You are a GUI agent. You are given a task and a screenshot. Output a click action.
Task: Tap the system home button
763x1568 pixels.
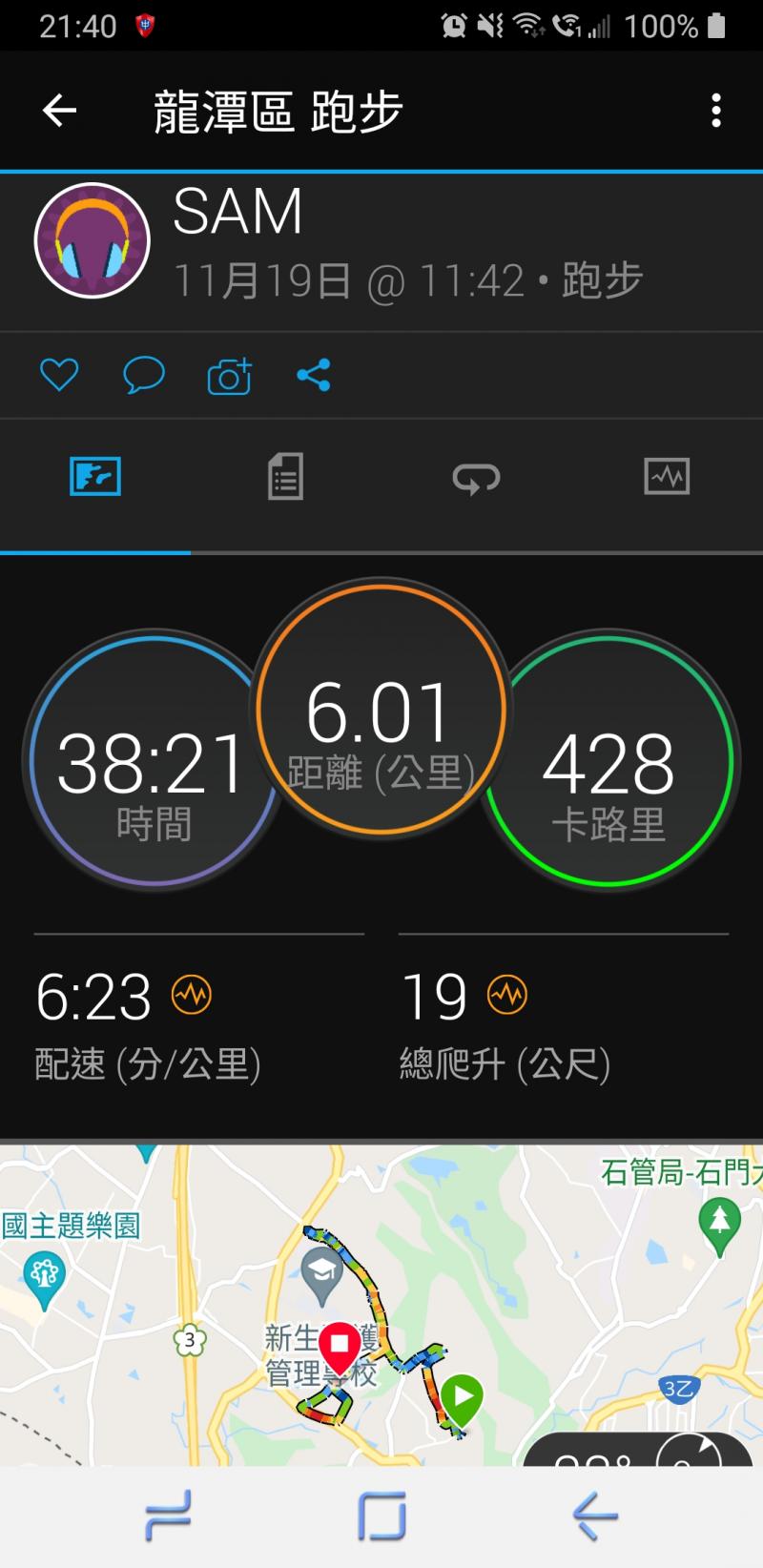point(381,1516)
